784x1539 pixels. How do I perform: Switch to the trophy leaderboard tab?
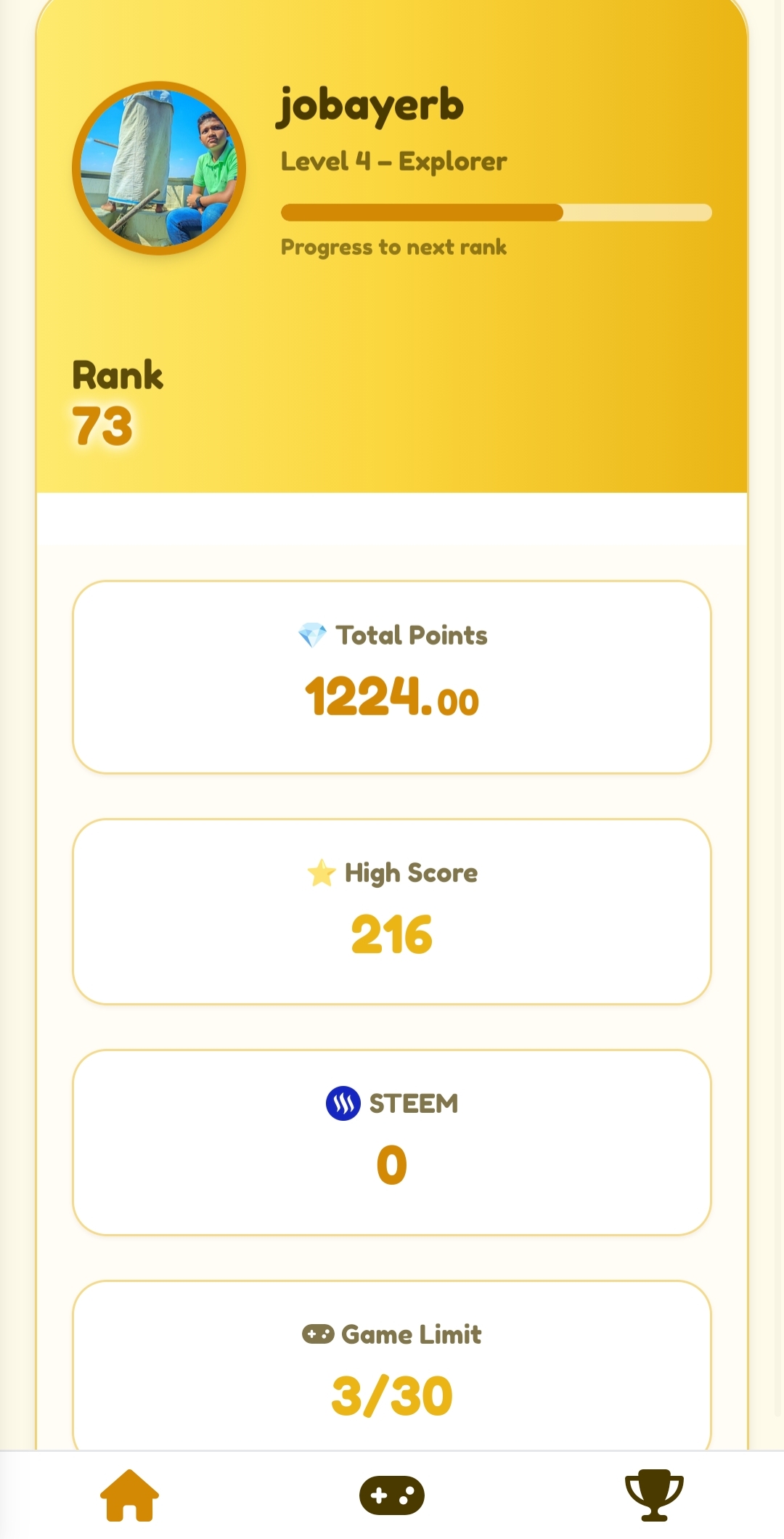654,1495
